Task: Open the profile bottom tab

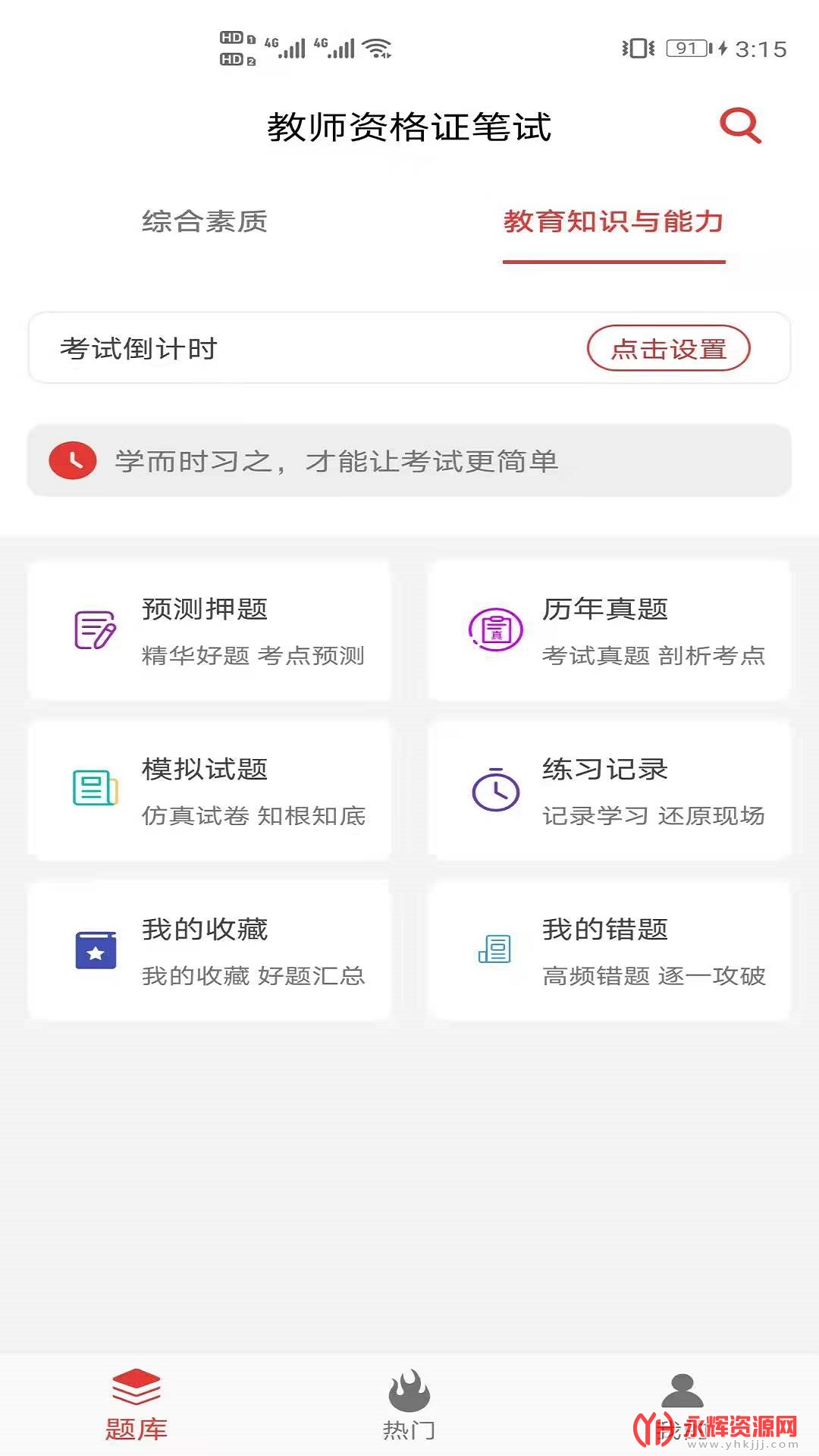Action: click(682, 1405)
